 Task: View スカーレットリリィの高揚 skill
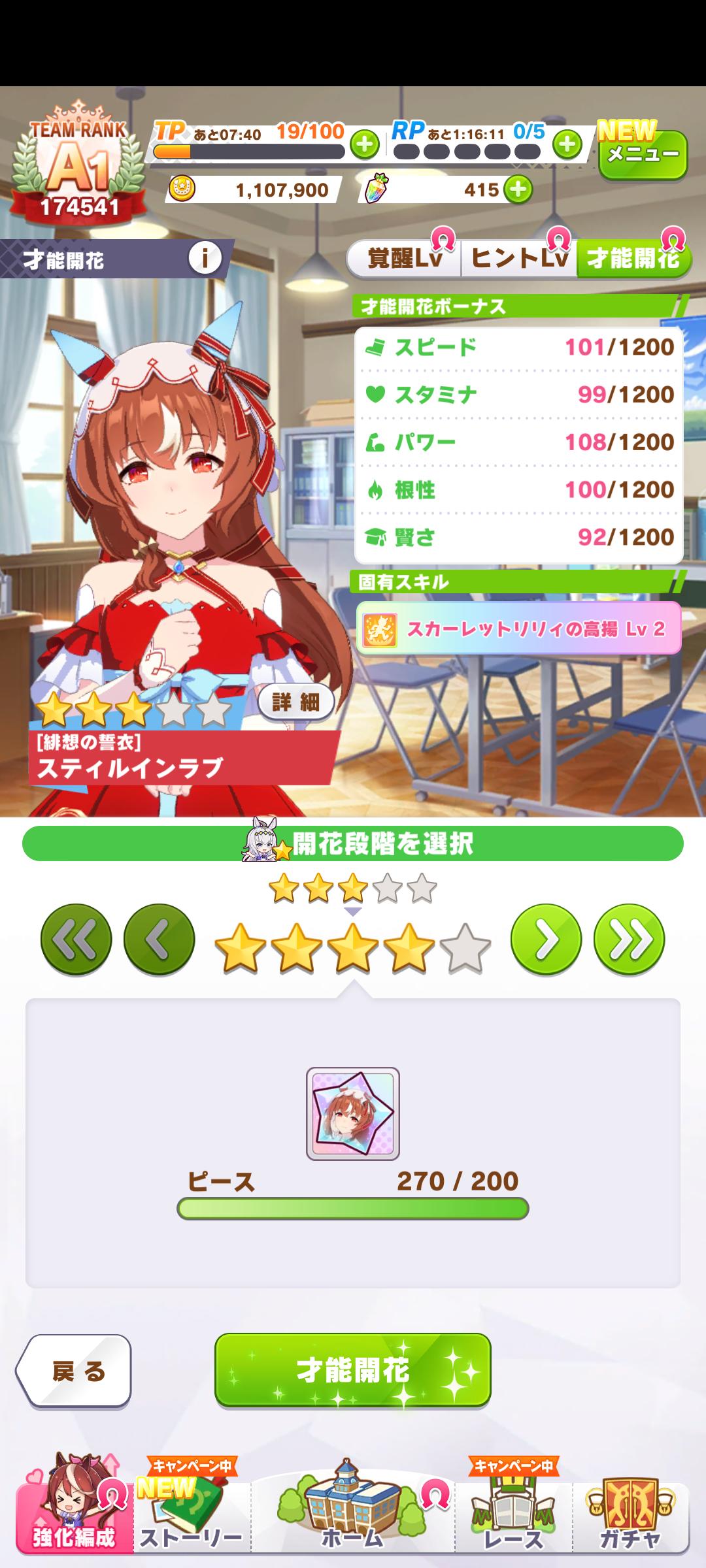pos(518,629)
